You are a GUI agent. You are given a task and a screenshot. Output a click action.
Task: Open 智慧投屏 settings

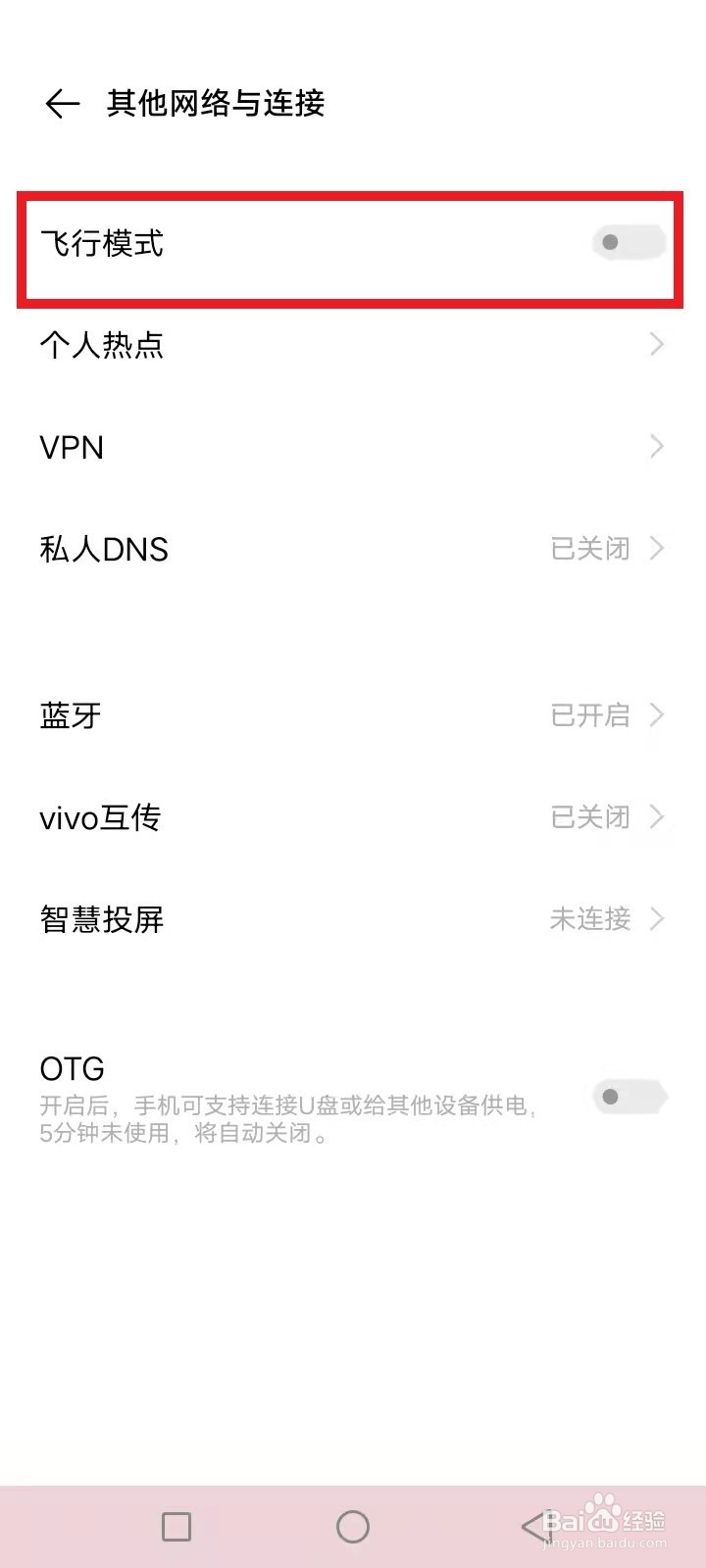(353, 919)
